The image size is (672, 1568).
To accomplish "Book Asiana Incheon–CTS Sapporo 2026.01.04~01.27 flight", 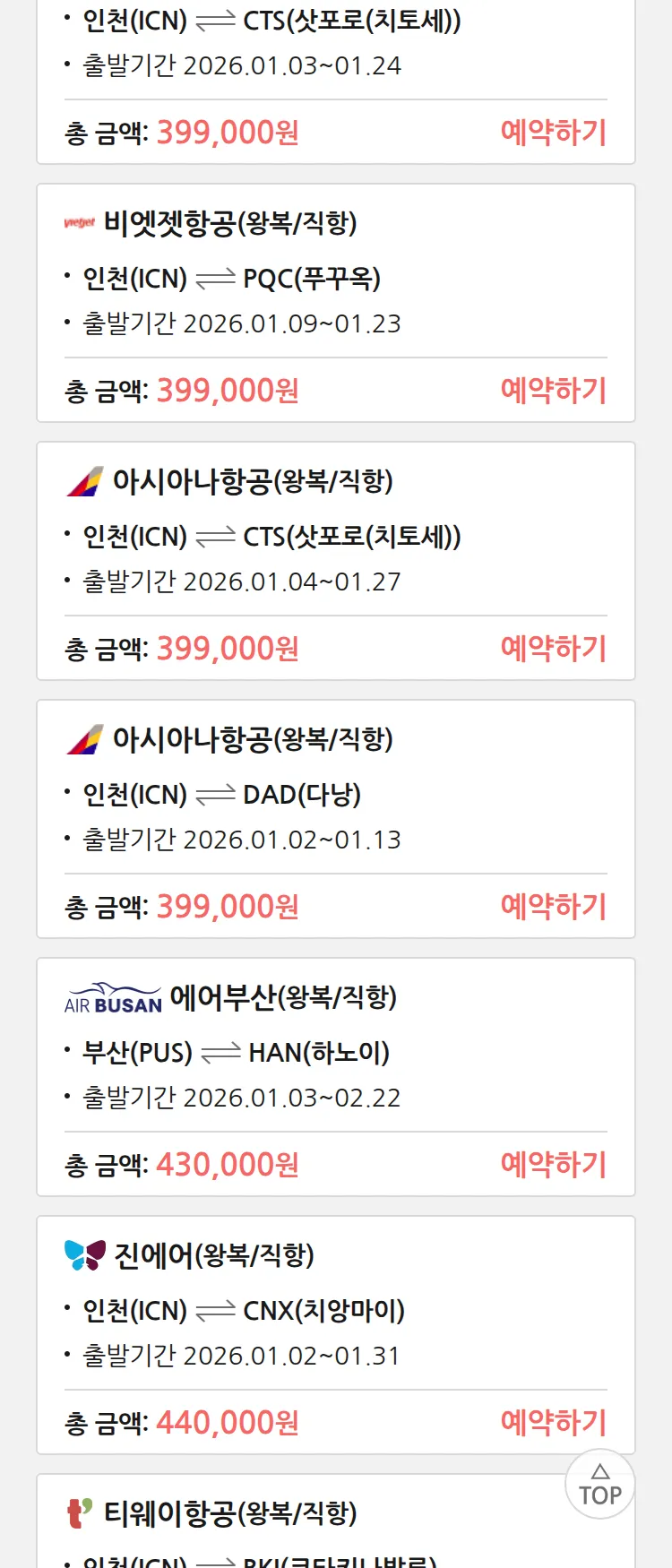I will coord(553,649).
